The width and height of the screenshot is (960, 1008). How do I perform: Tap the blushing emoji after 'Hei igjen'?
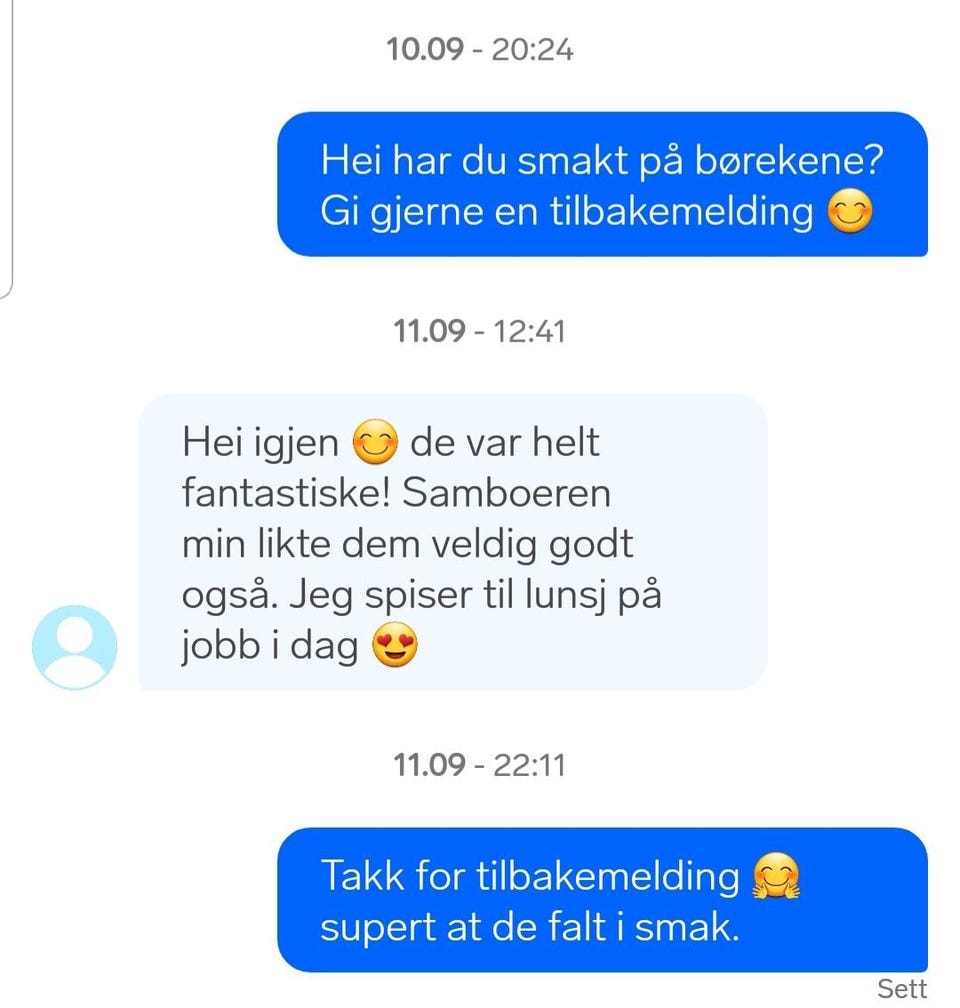click(x=374, y=441)
